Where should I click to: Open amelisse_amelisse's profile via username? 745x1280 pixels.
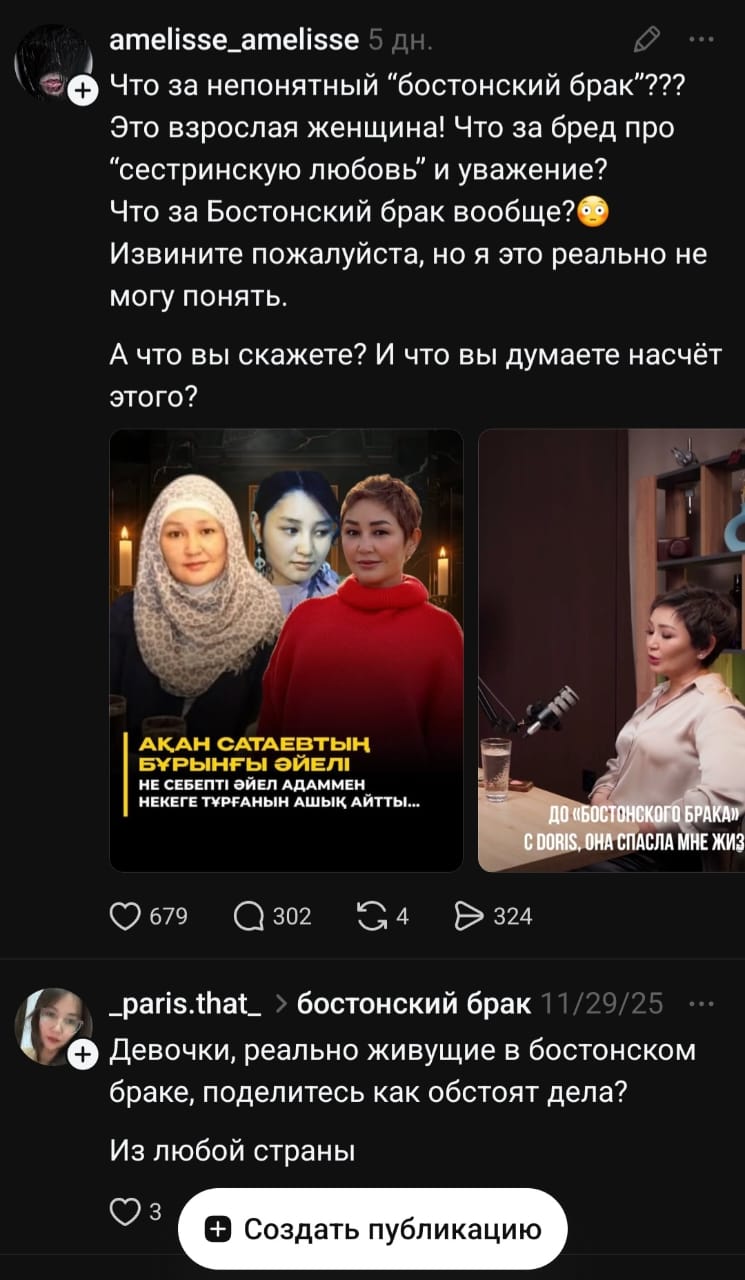tap(233, 39)
